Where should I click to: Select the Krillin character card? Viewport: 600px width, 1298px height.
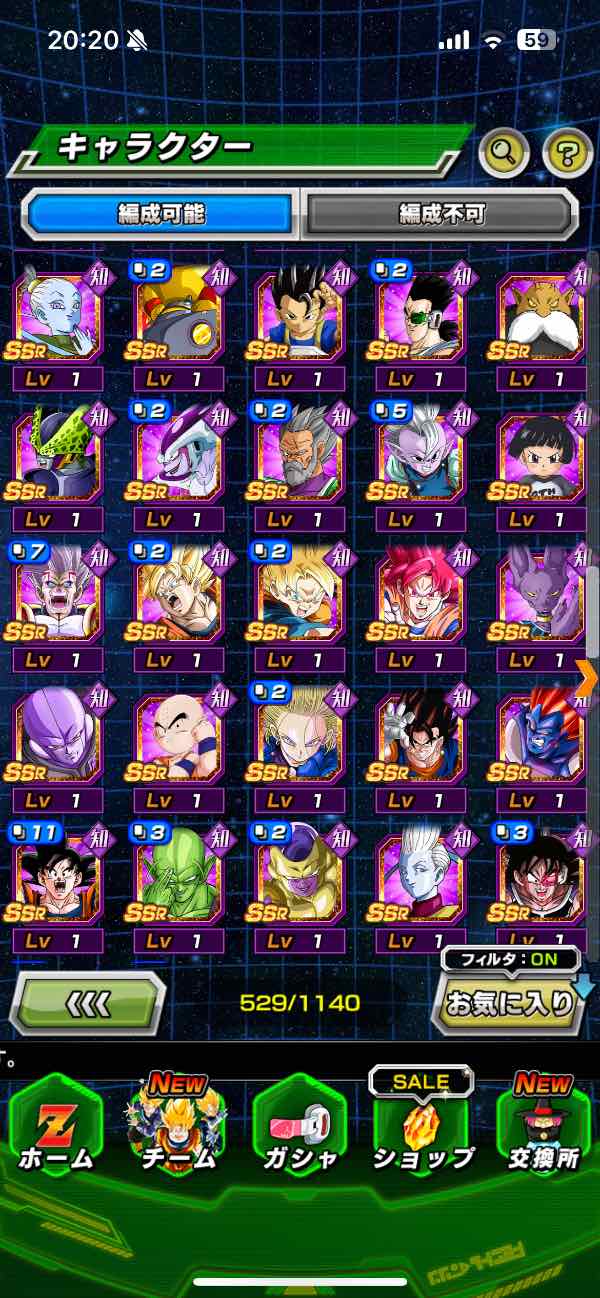tap(179, 738)
